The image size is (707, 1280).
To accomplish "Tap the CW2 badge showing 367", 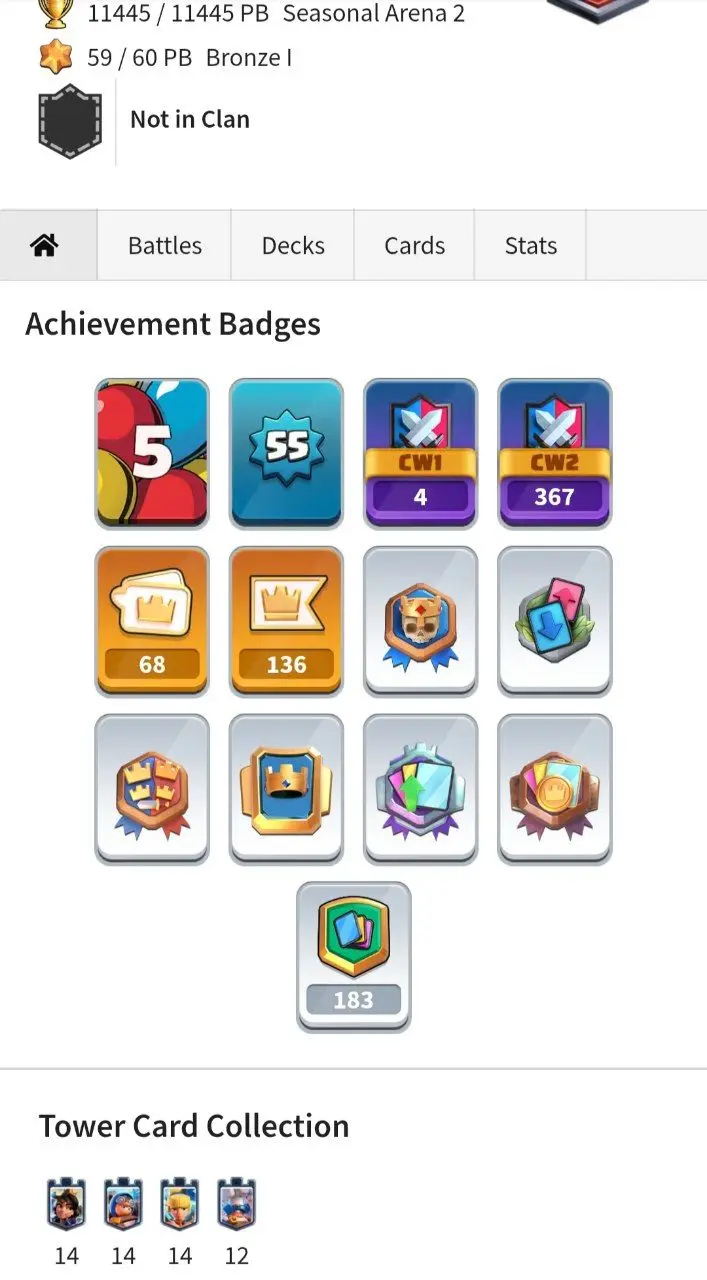I will click(554, 453).
